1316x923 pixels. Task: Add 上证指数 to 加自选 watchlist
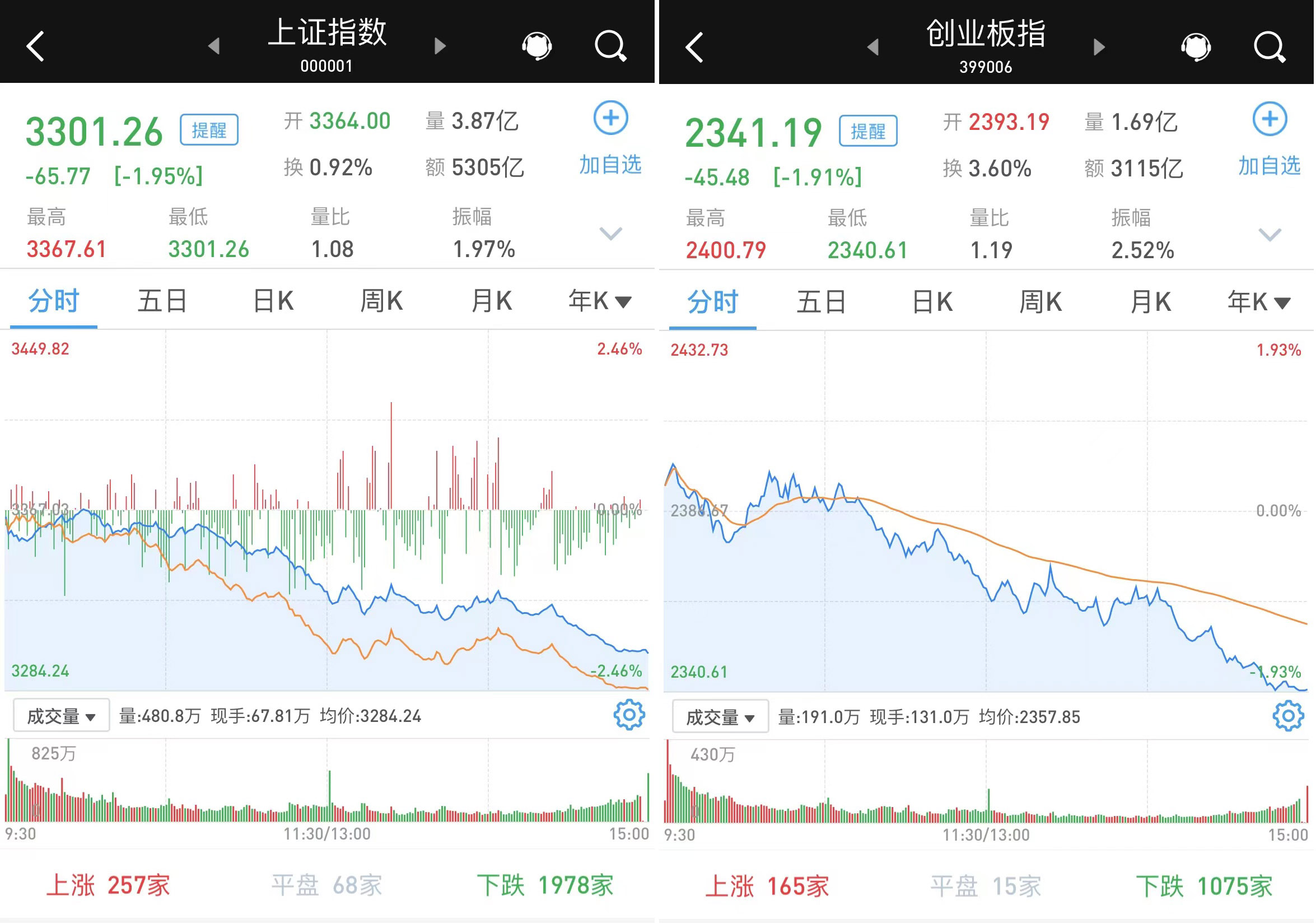pyautogui.click(x=610, y=139)
